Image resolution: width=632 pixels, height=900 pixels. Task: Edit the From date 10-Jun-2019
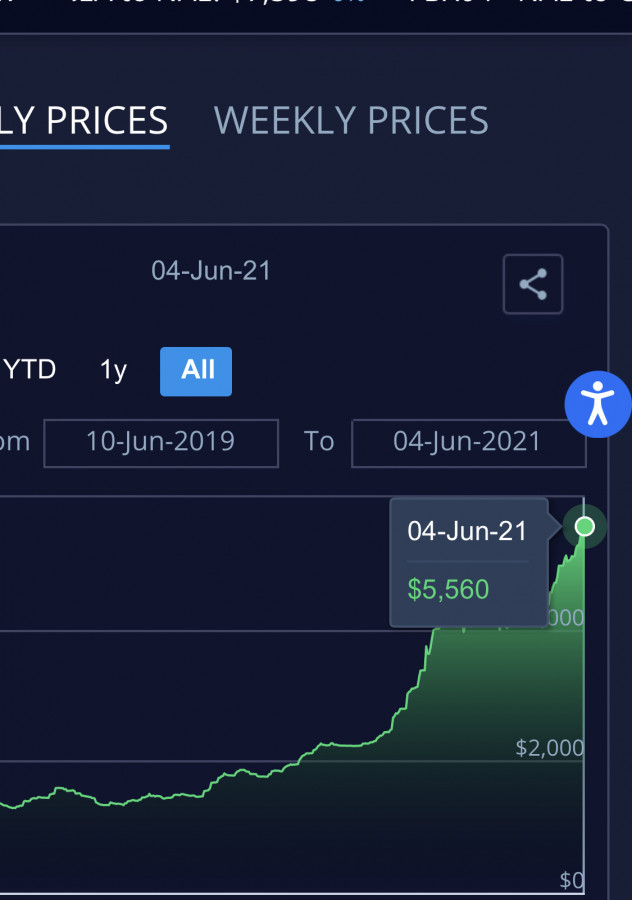pos(160,442)
